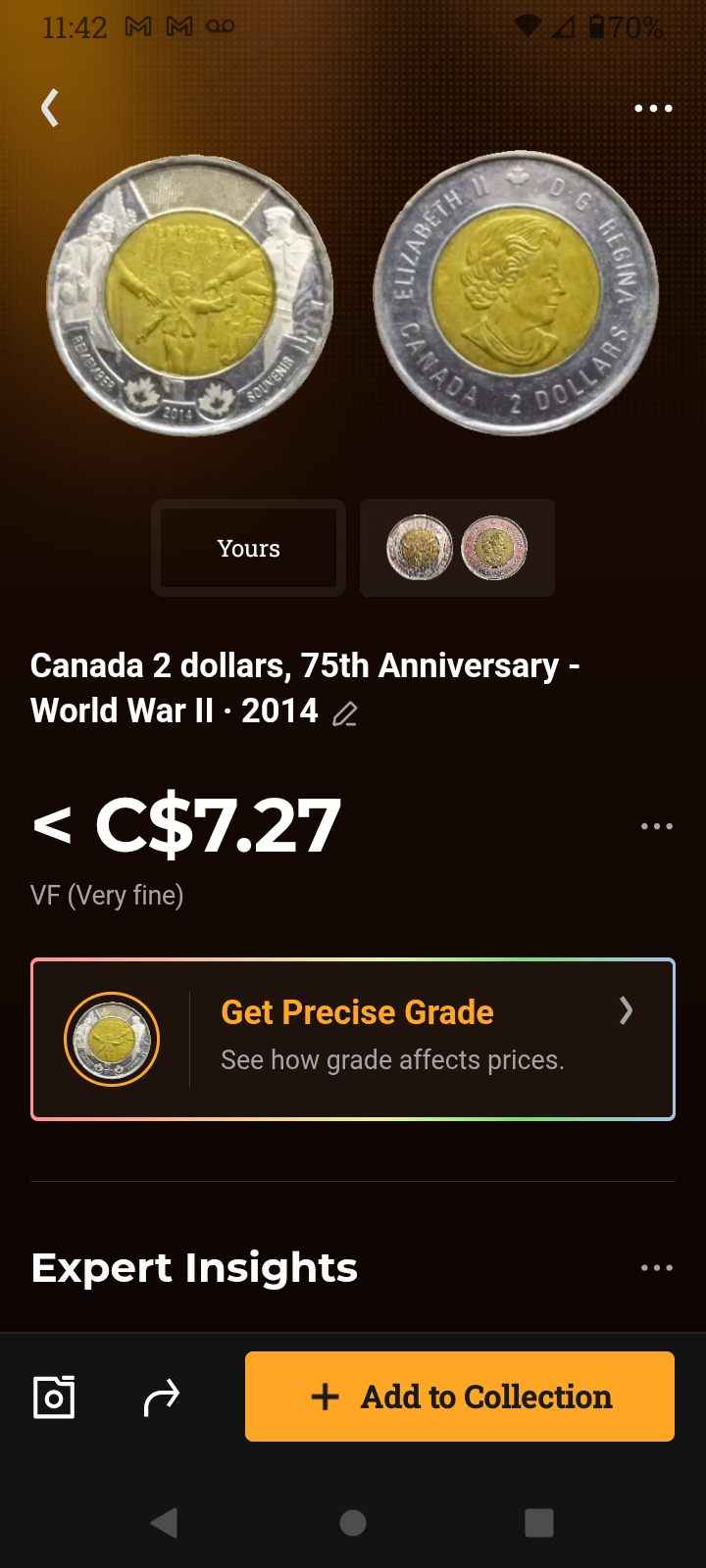Open the top-right overflow menu
The height and width of the screenshot is (1568, 706).
[653, 108]
